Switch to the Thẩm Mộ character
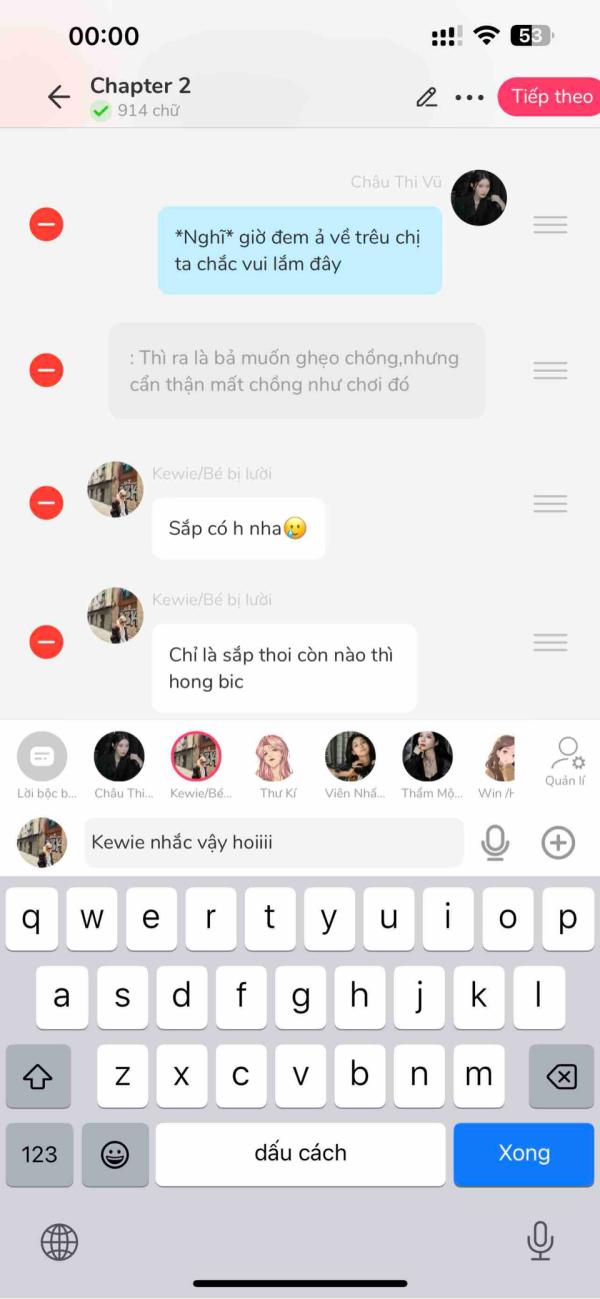This screenshot has width=600, height=1299. click(x=427, y=757)
